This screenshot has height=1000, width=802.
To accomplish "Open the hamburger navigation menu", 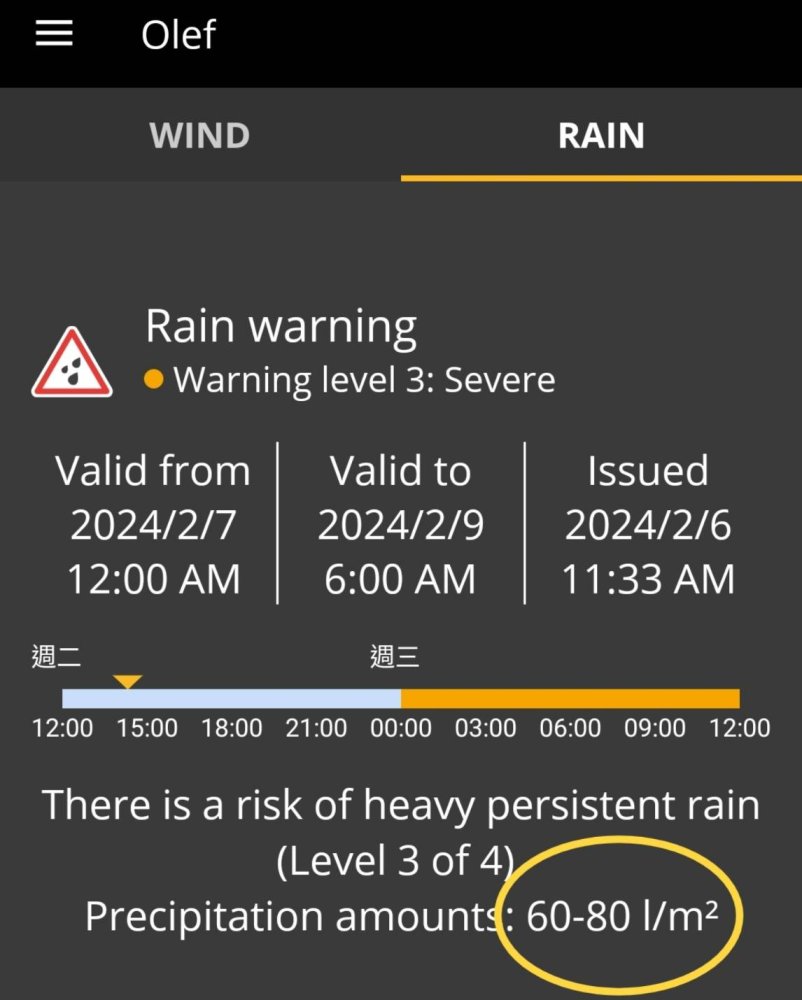I will [55, 35].
